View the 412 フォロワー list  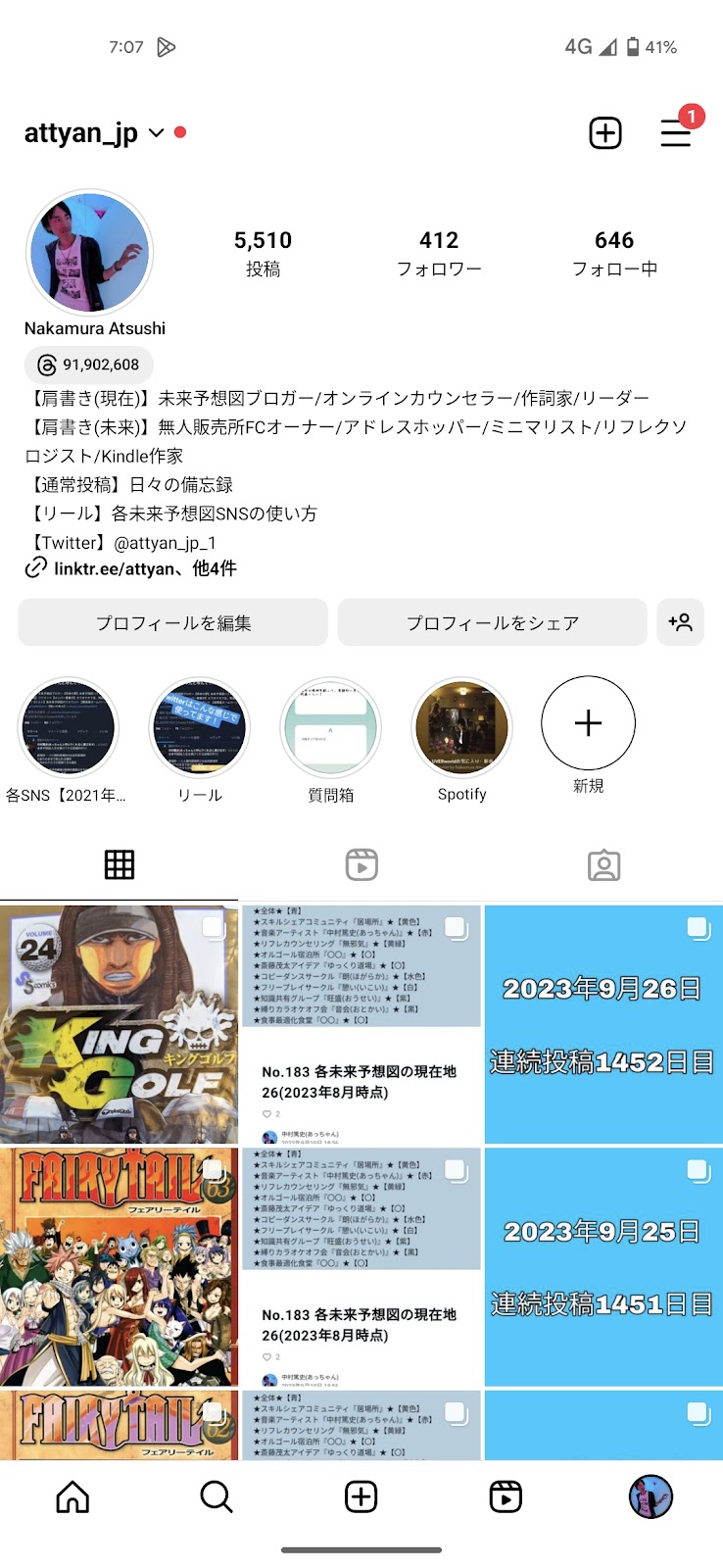tap(439, 254)
